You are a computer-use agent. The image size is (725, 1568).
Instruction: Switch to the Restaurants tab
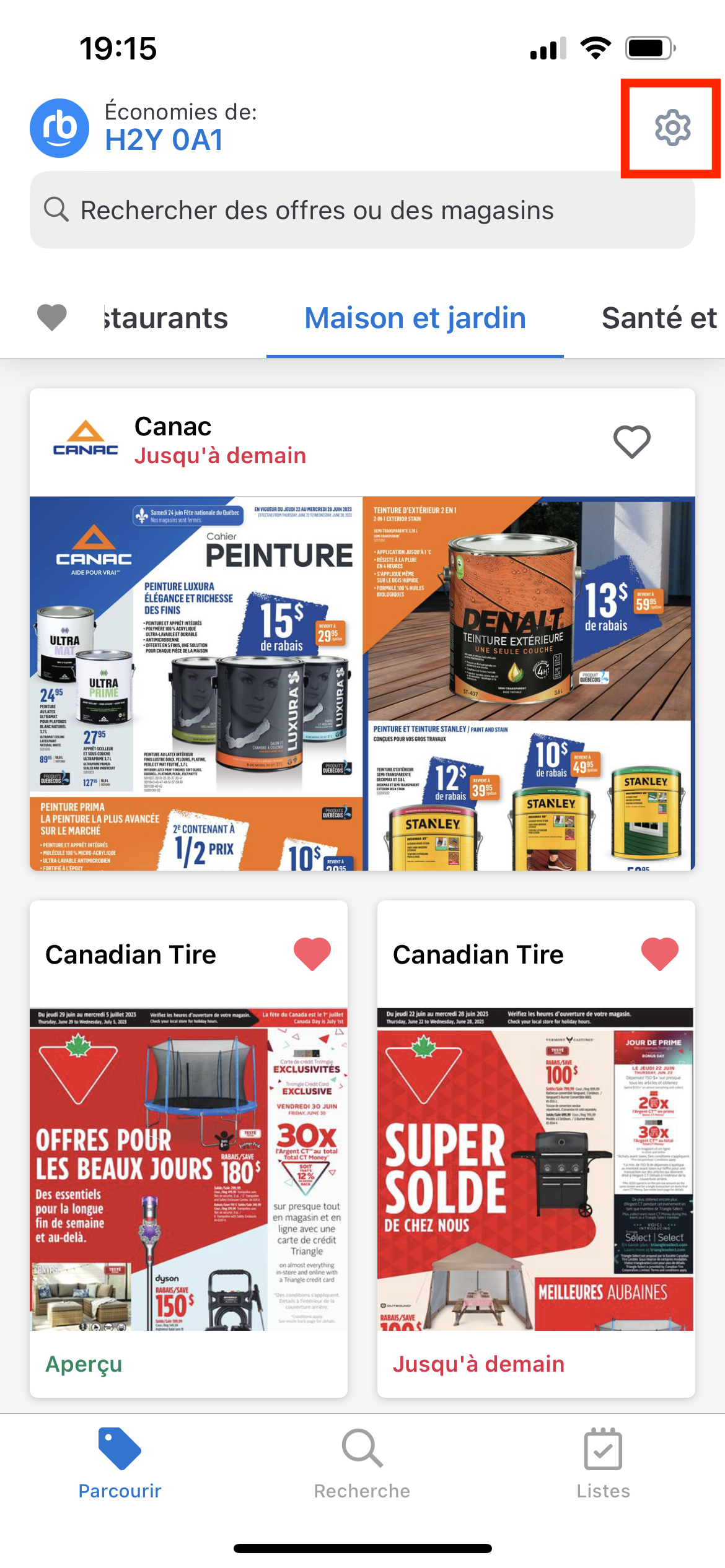pos(166,318)
